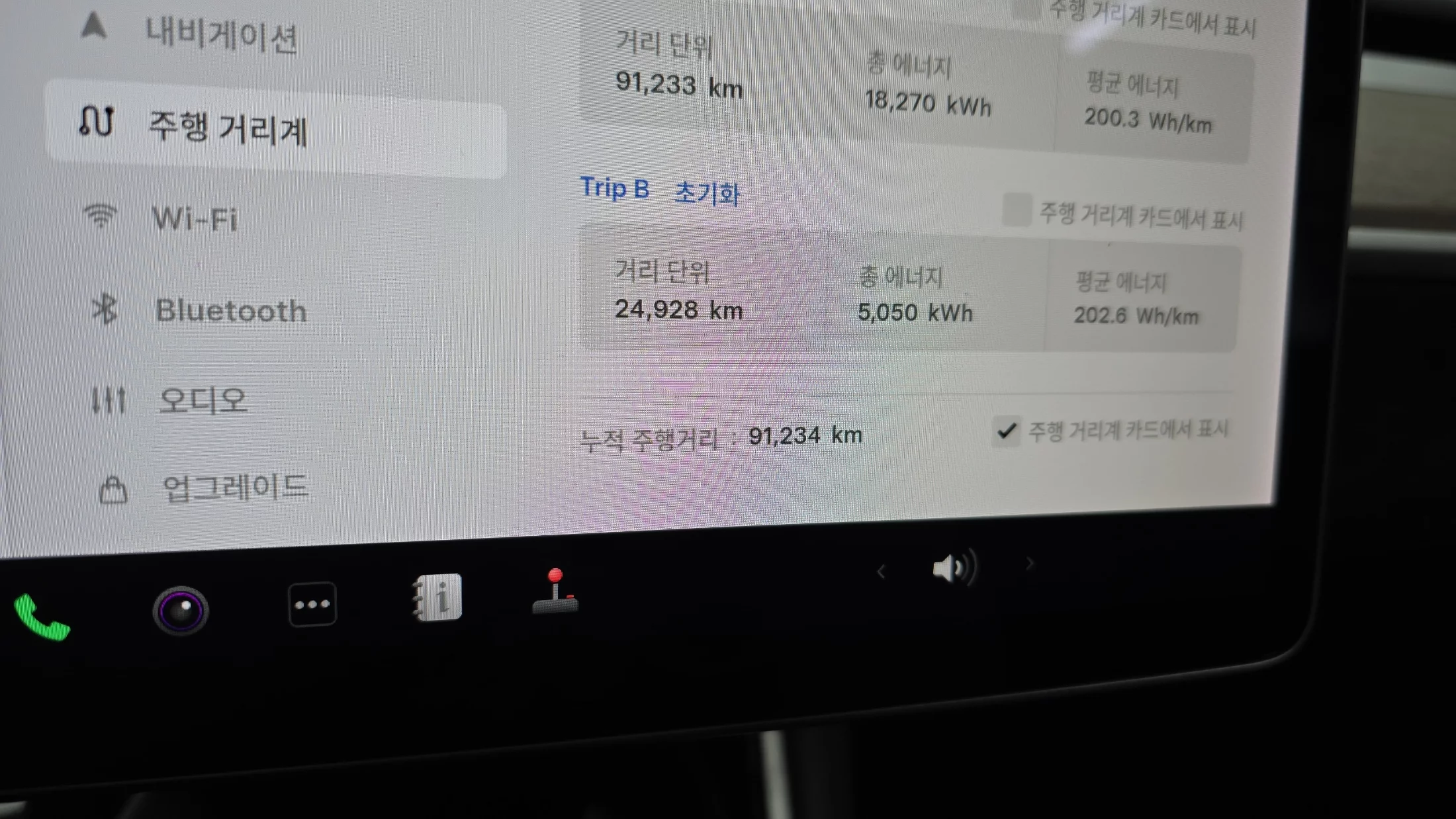Decrease volume with left arrow

881,572
